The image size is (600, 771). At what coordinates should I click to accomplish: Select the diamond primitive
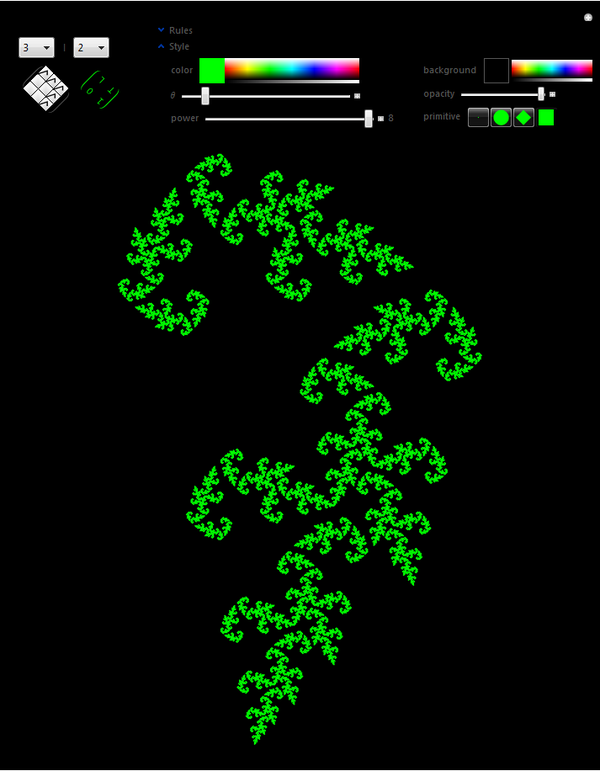(x=524, y=117)
